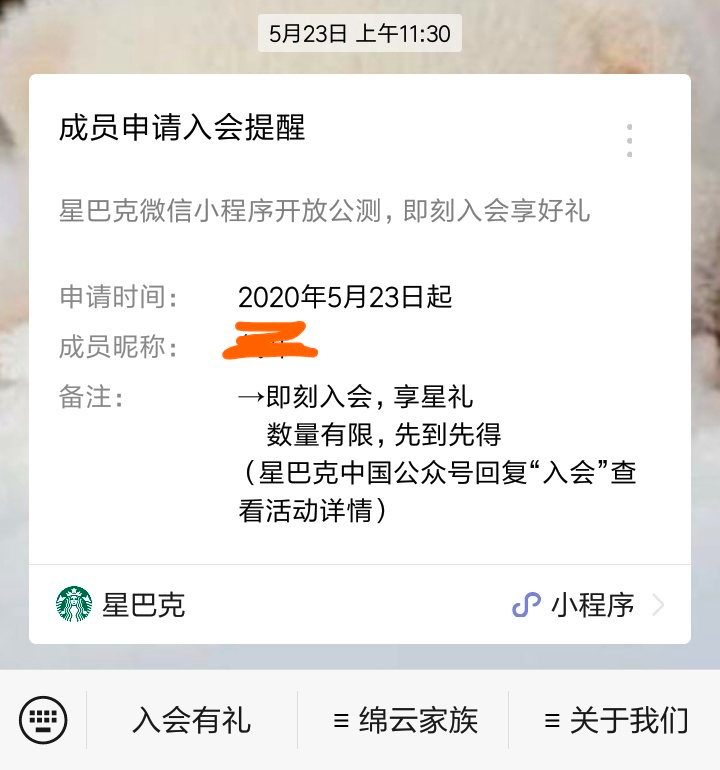720x770 pixels.
Task: Open the 入会有礼 menu
Action: coord(192,720)
